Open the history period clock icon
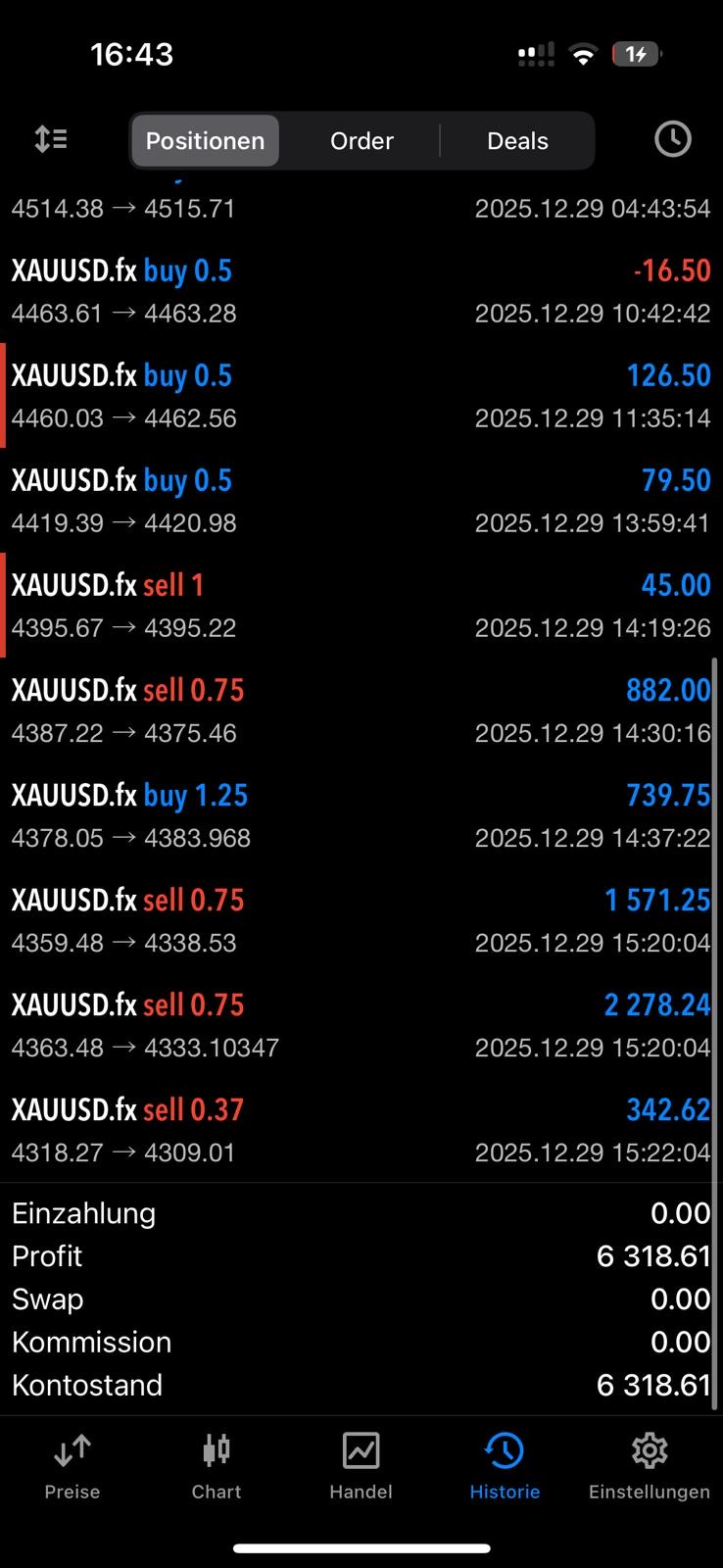 tap(672, 139)
